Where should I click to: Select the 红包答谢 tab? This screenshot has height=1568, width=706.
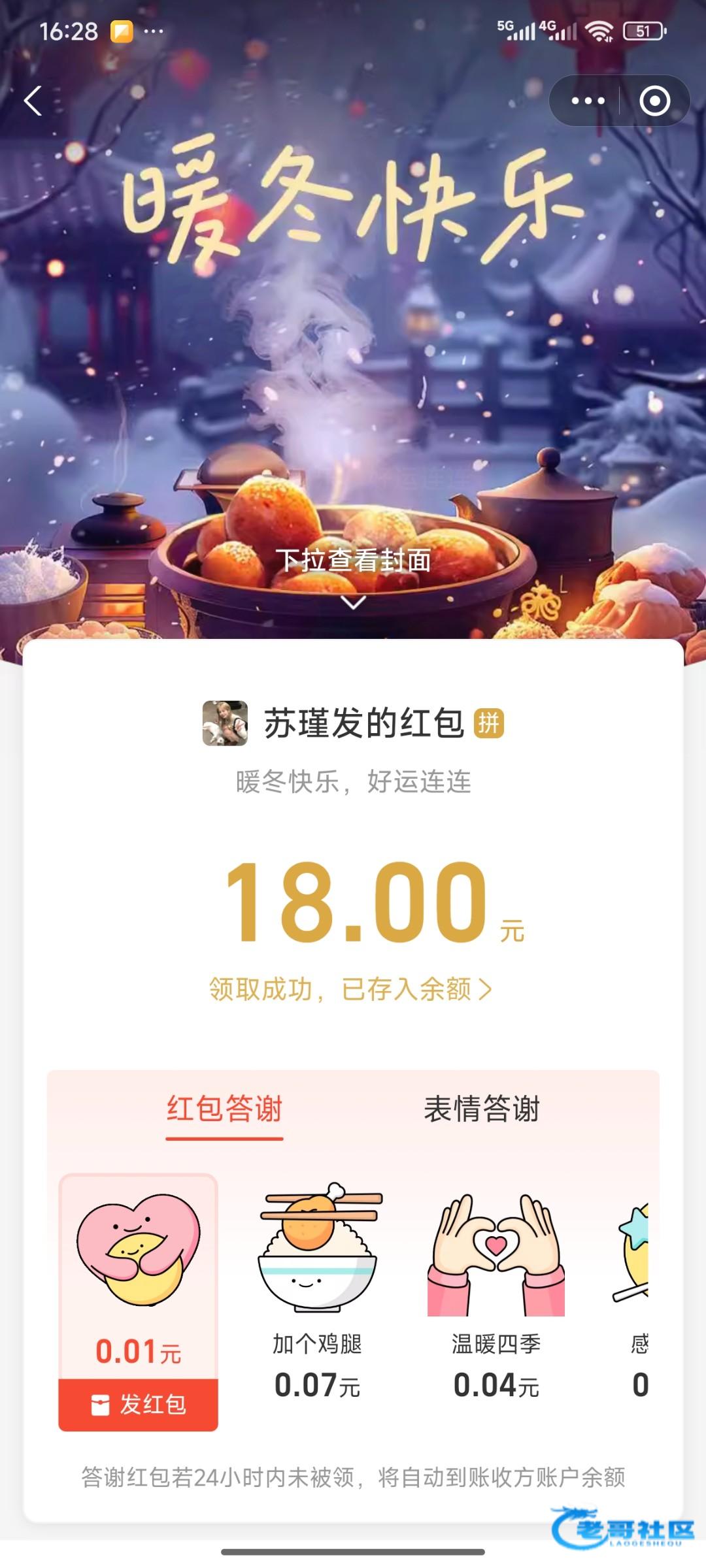pos(224,1109)
